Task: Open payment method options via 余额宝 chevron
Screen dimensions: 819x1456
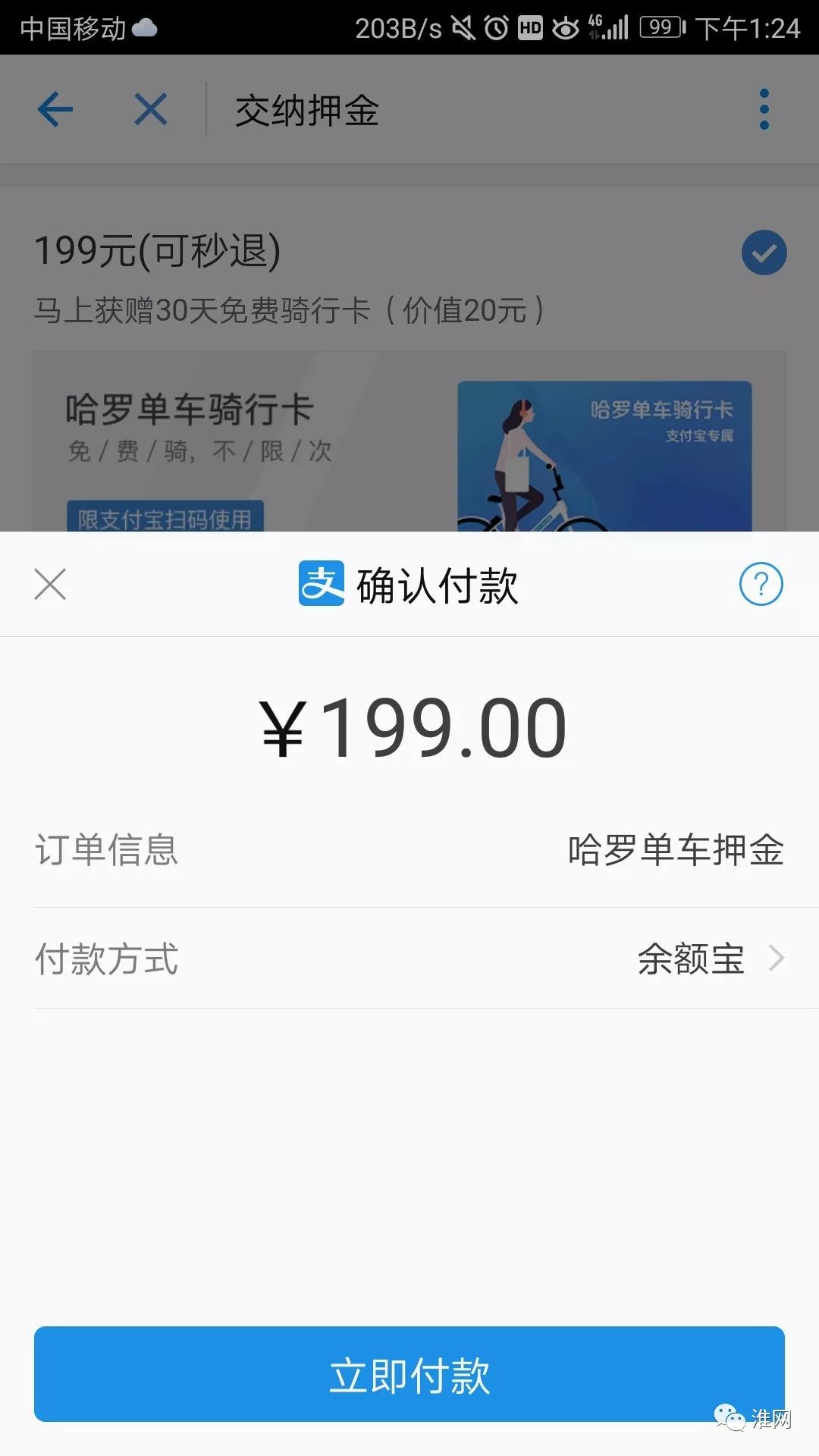Action: tap(774, 959)
